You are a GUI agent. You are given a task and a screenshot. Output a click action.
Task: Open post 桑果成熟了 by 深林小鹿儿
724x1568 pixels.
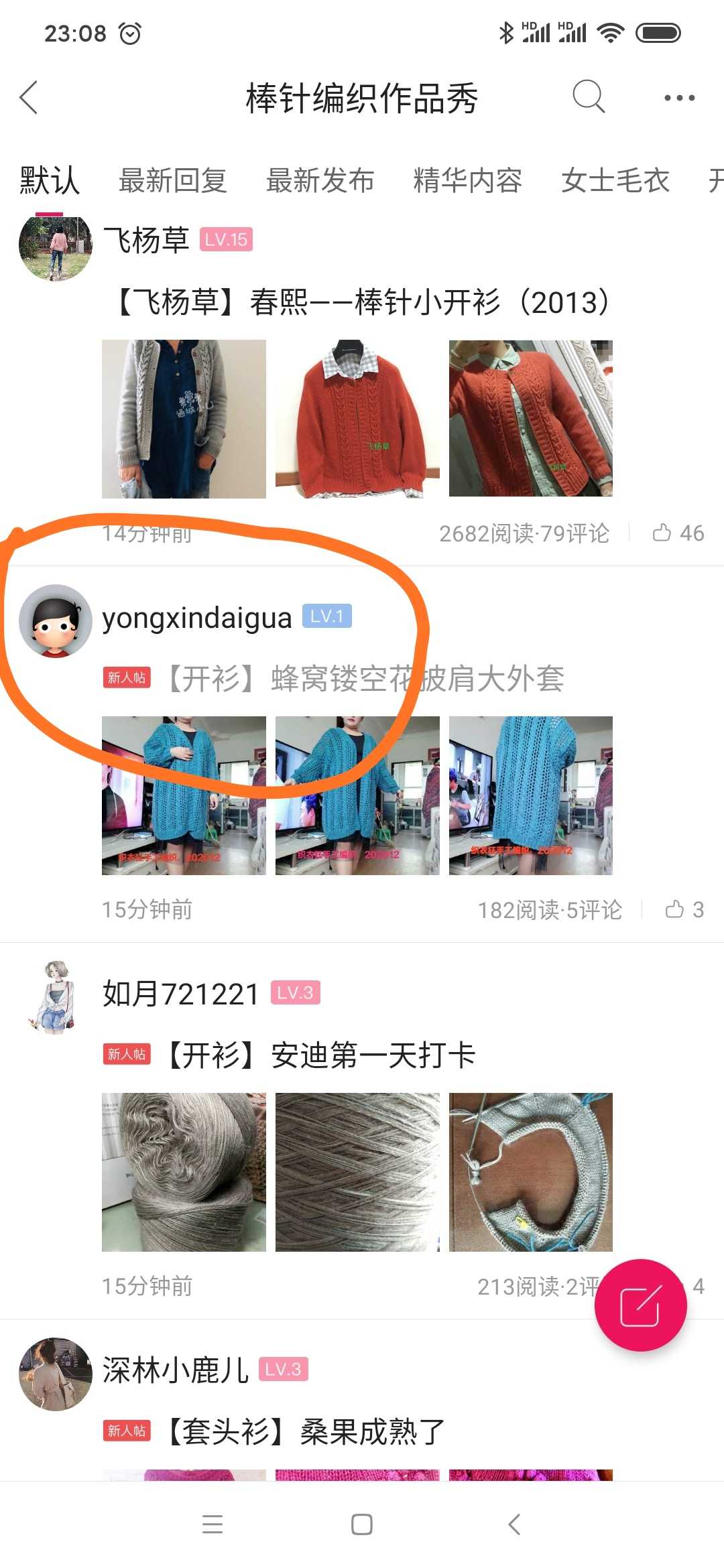click(305, 1432)
